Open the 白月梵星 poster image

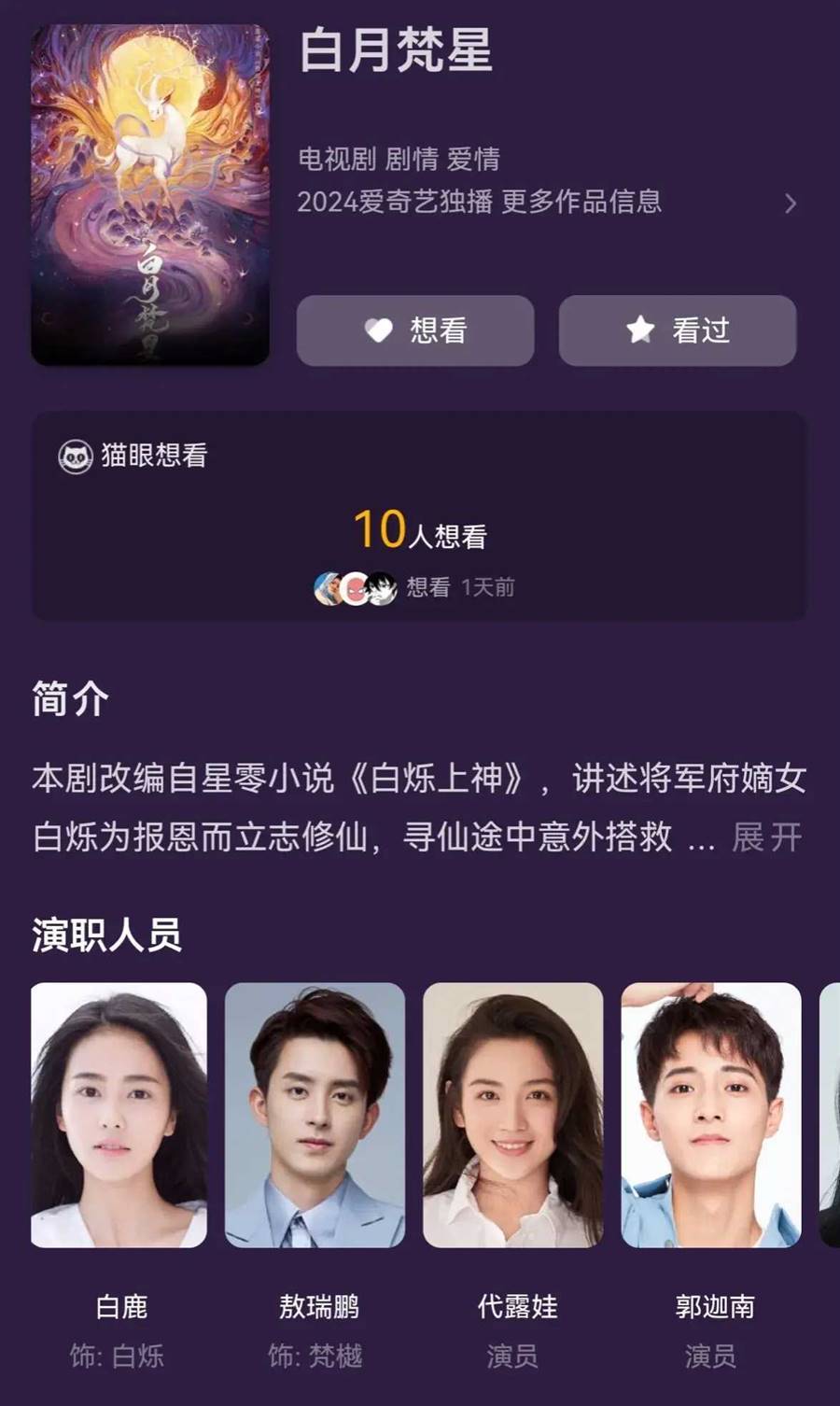click(x=150, y=195)
